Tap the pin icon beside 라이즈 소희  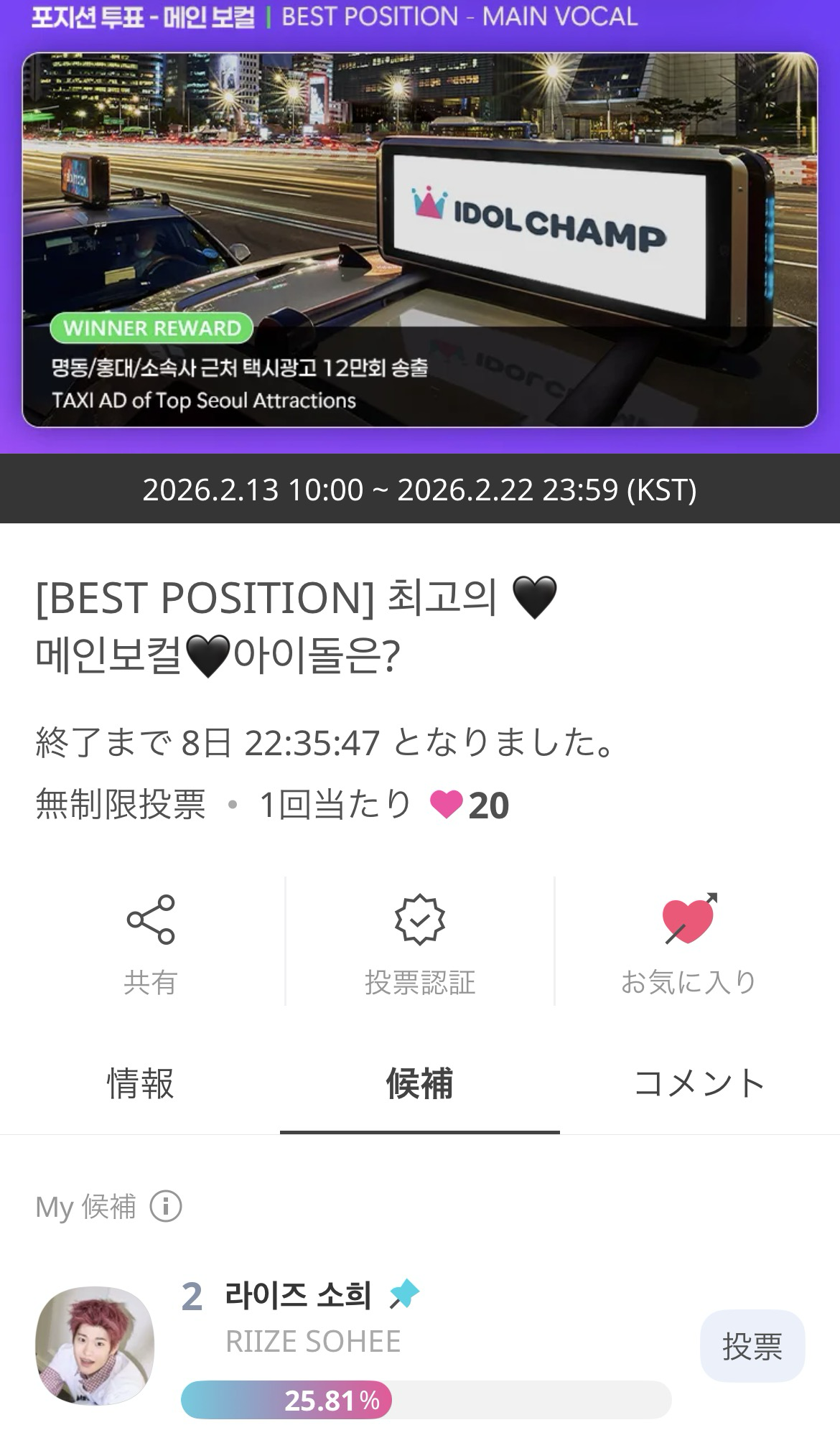(404, 1294)
